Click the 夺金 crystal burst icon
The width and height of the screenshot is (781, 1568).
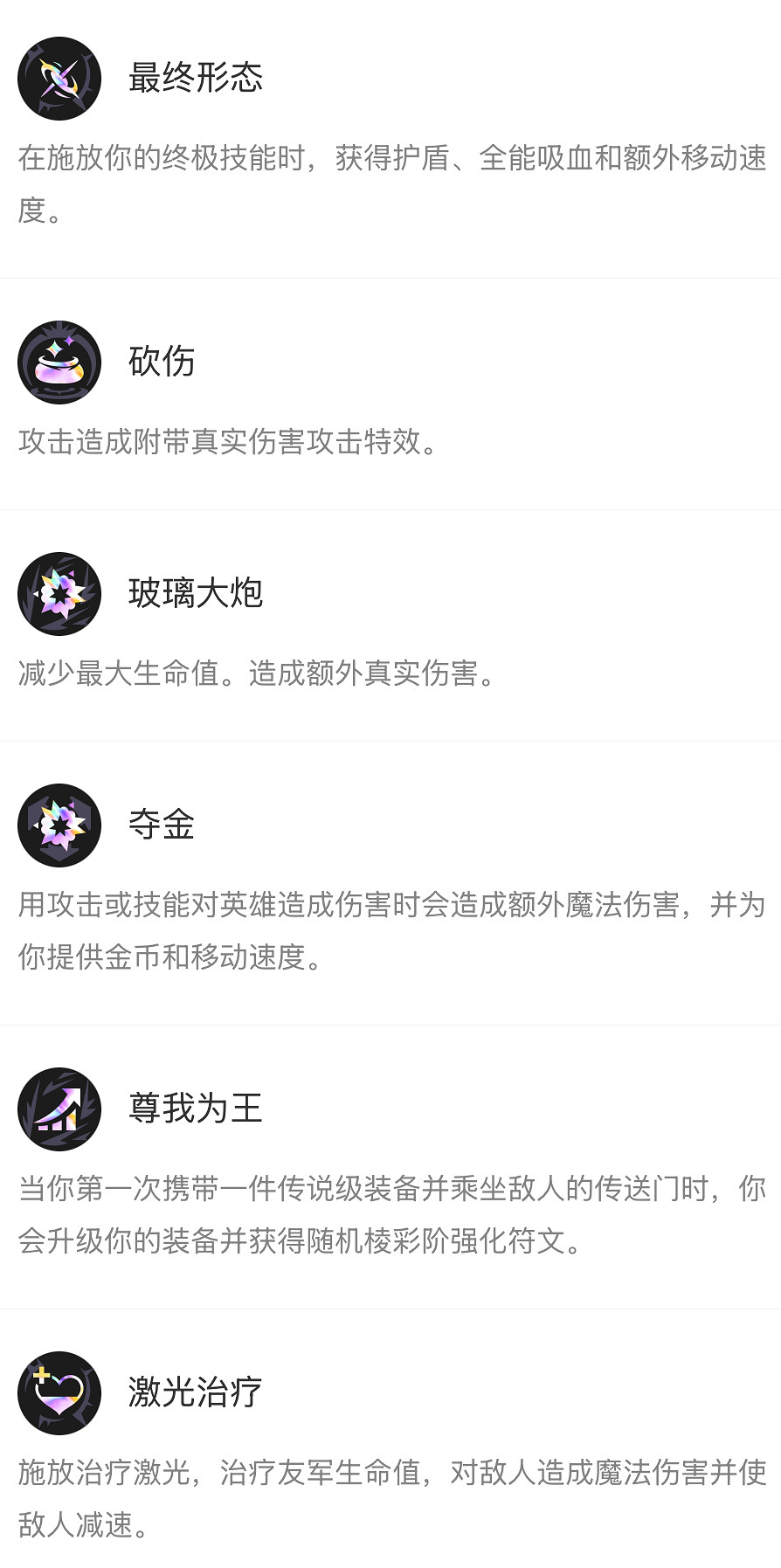(x=59, y=825)
